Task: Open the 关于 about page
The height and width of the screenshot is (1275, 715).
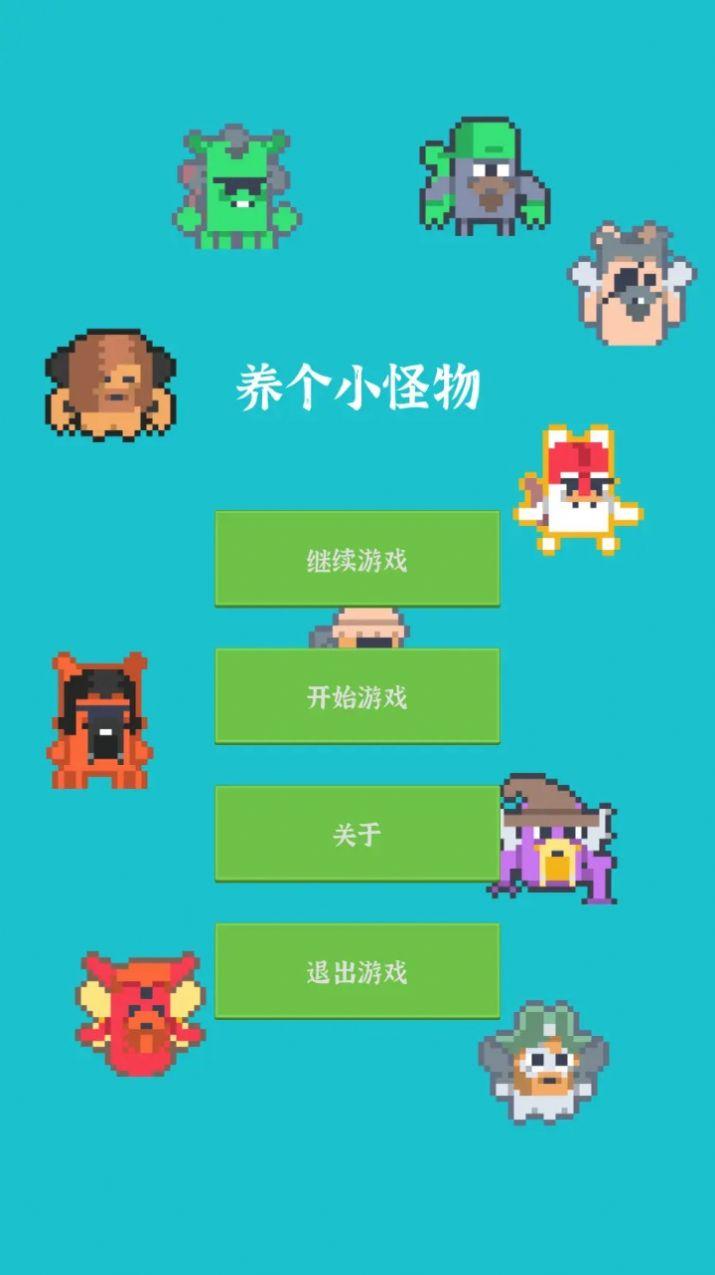Action: (x=357, y=833)
